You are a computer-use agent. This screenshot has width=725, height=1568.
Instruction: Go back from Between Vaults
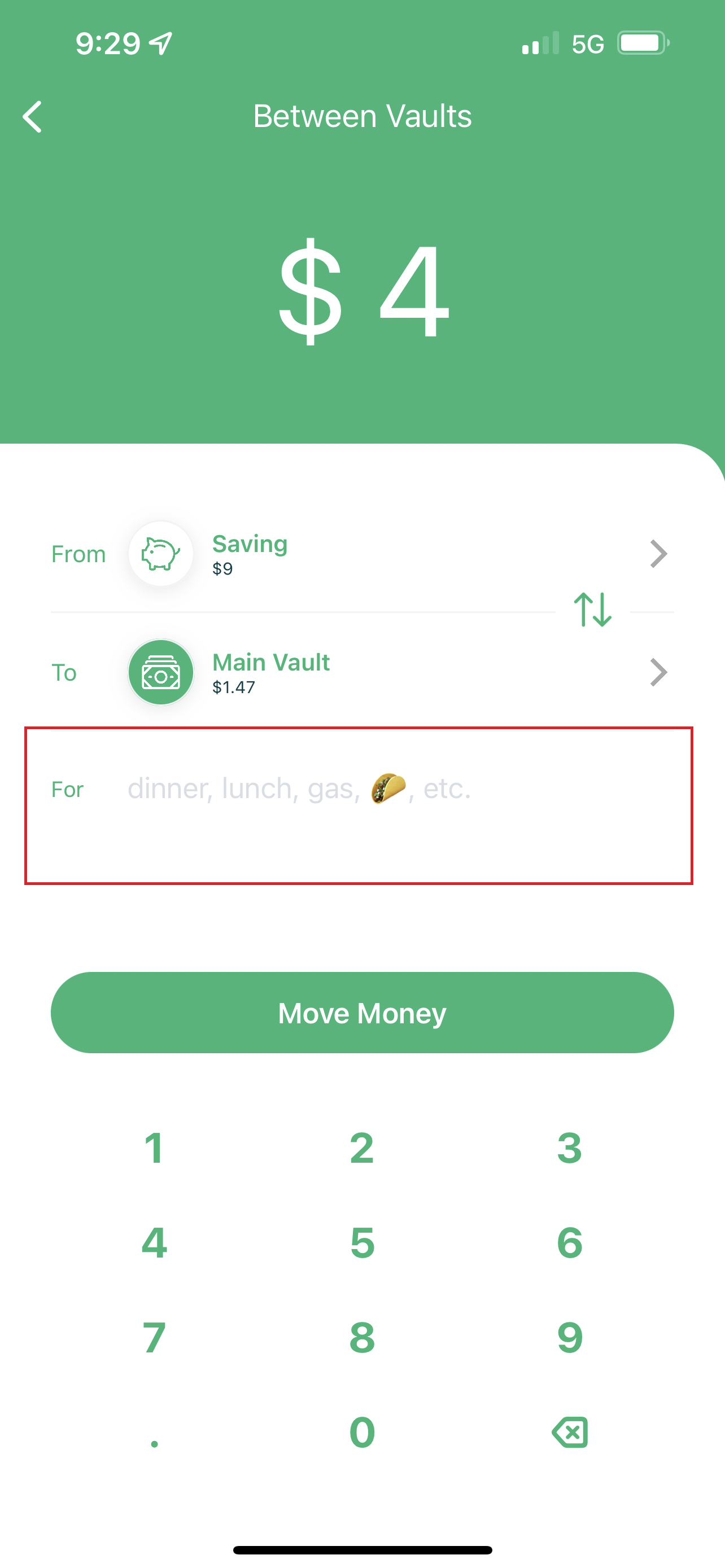coord(33,117)
